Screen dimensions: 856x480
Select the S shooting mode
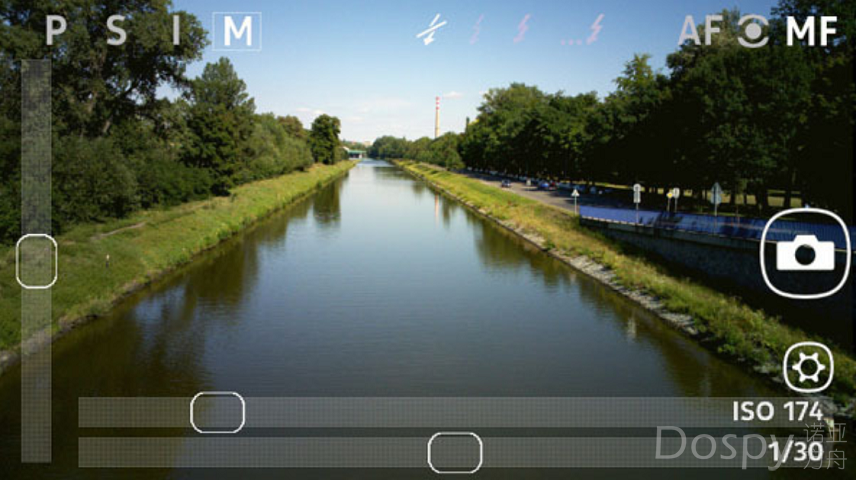click(116, 31)
